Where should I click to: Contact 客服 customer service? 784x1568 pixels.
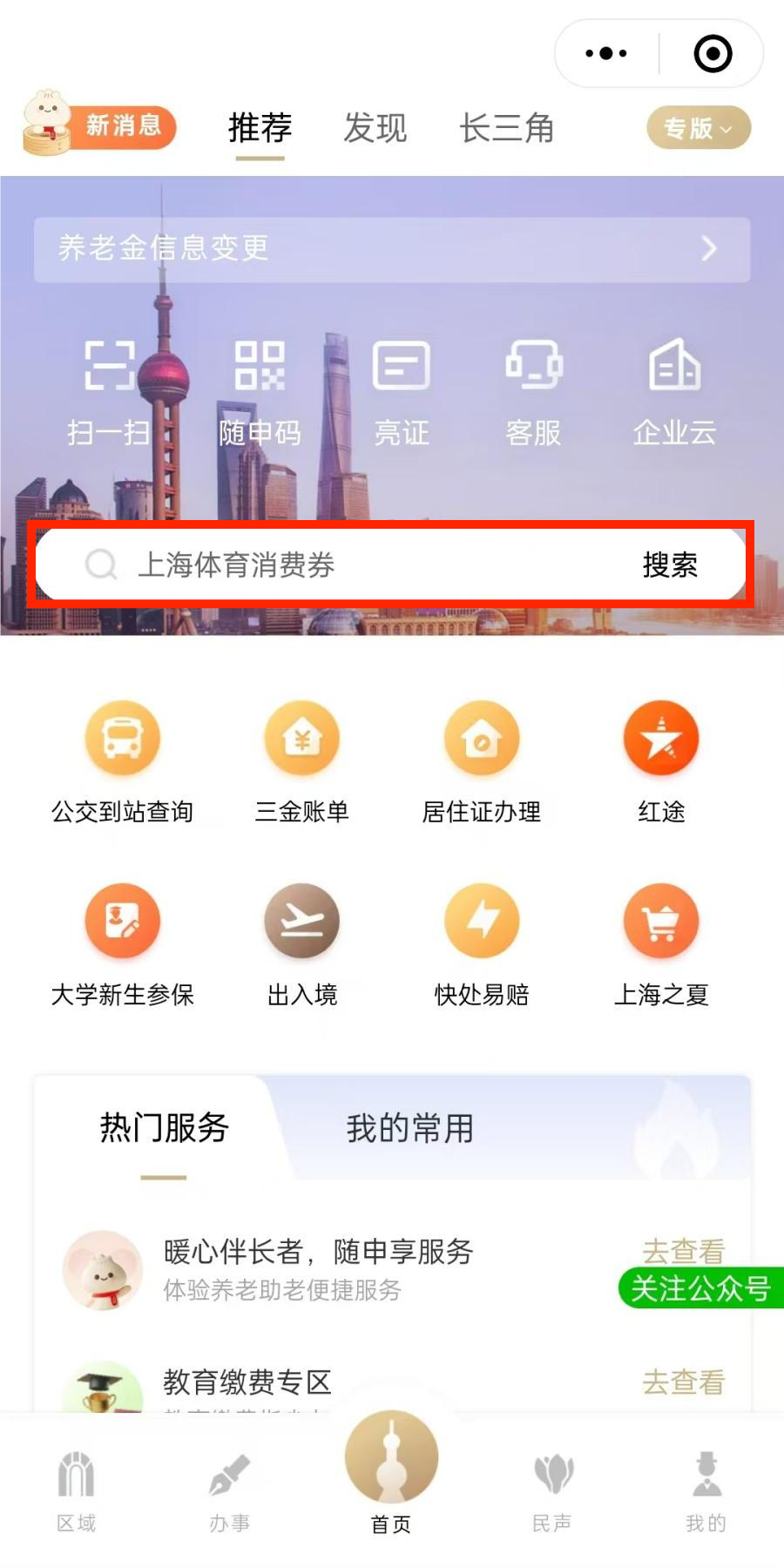click(533, 392)
